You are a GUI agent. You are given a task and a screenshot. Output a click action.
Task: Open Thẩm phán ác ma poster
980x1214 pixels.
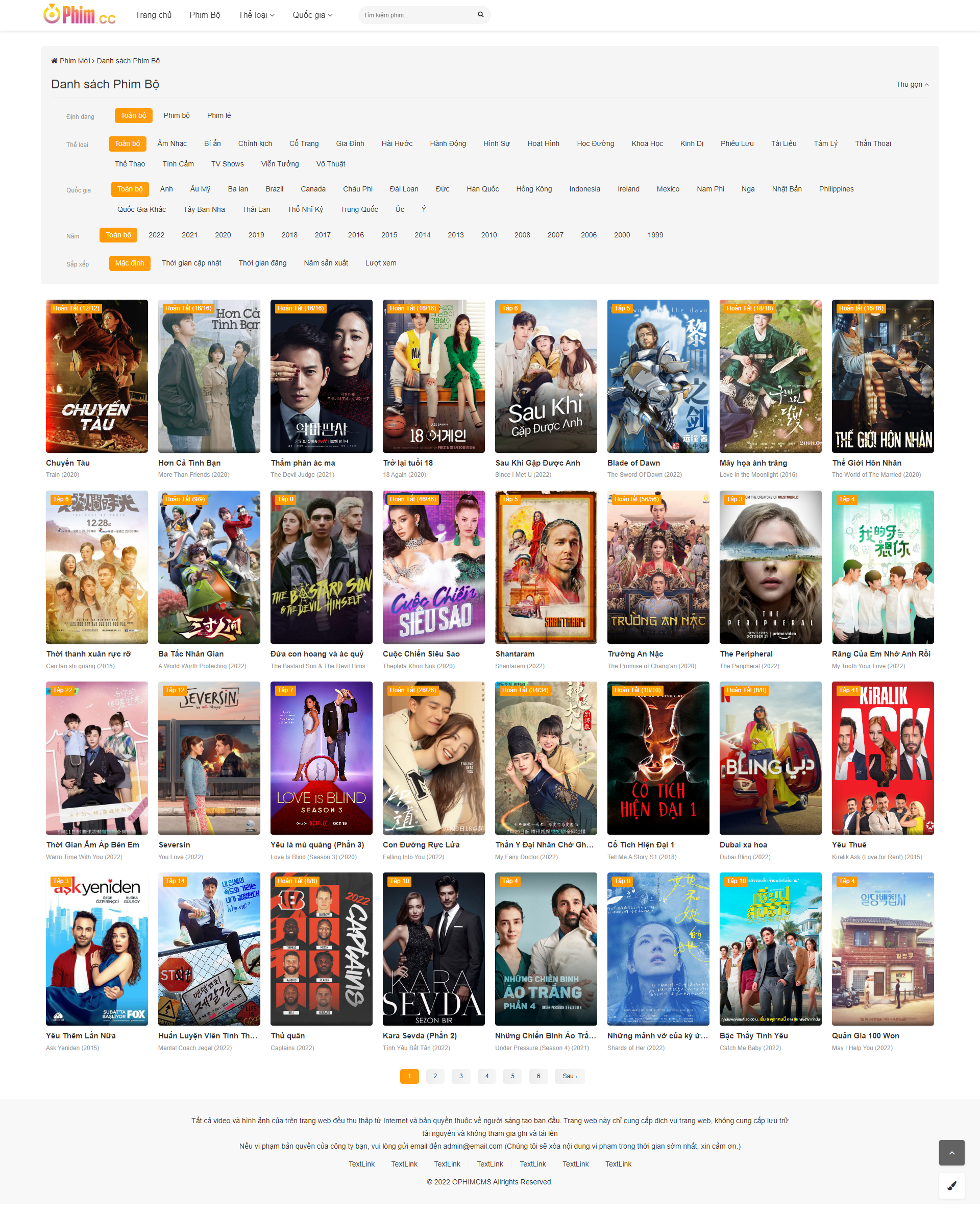(x=321, y=376)
